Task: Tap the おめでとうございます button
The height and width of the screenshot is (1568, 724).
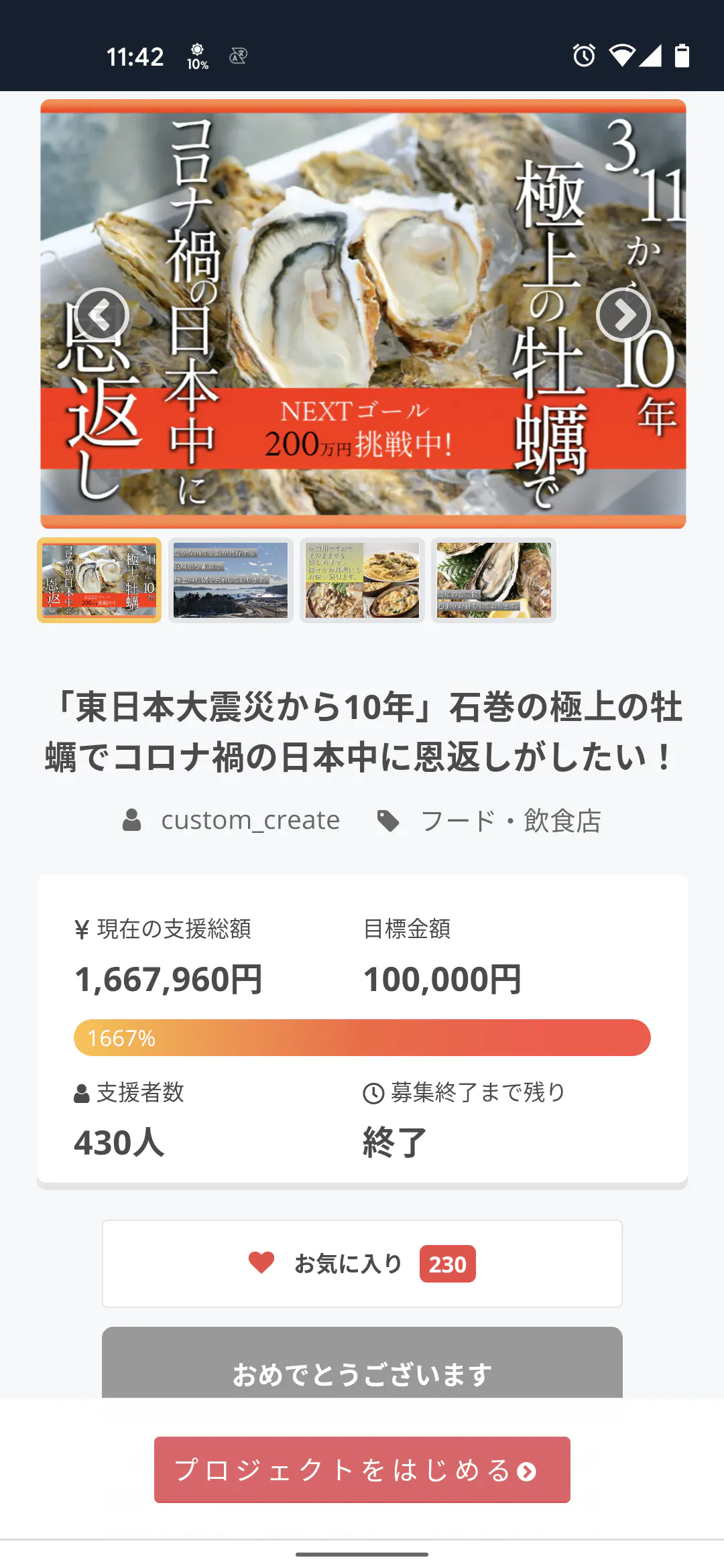Action: 362,1367
